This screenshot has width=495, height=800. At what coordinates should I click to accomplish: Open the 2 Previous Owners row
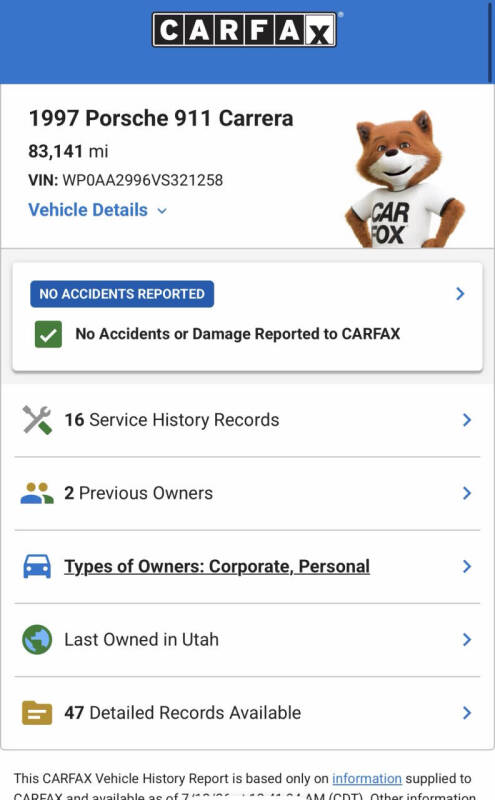point(248,493)
